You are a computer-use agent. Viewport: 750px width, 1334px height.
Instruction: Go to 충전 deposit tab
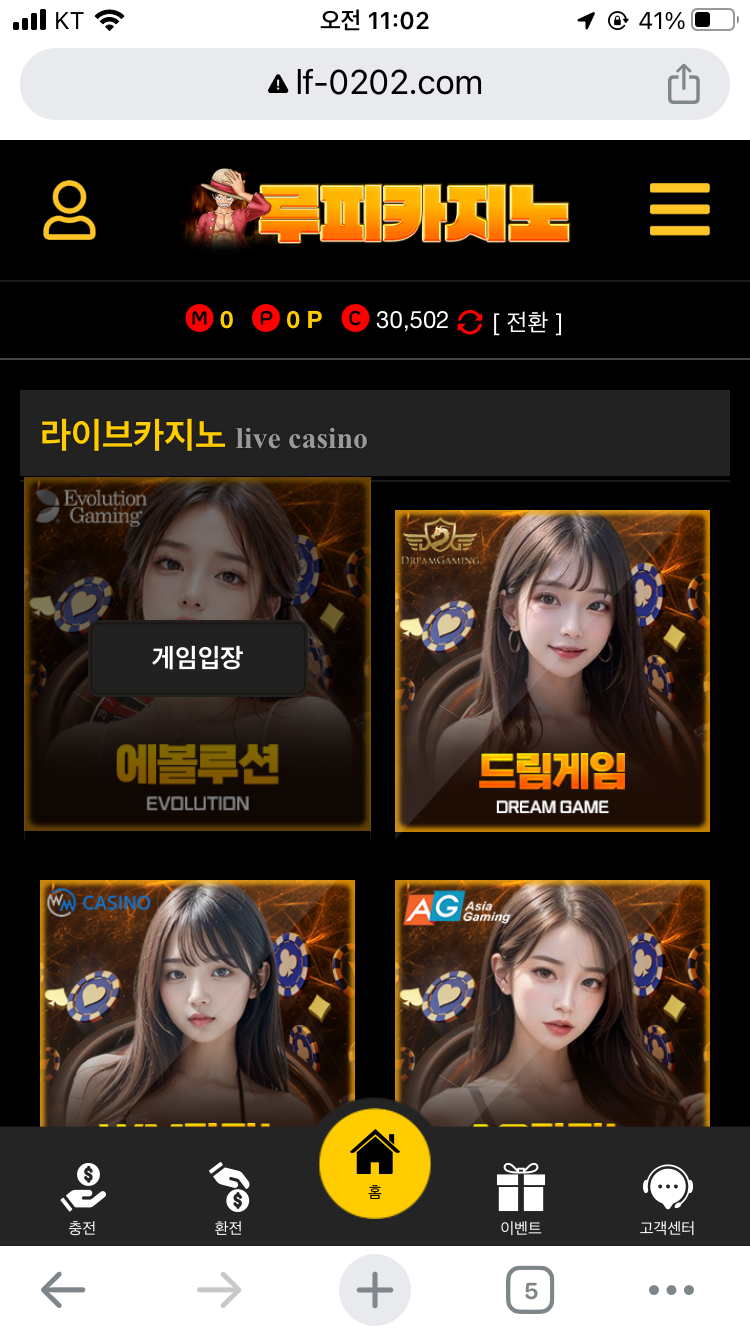click(83, 1198)
